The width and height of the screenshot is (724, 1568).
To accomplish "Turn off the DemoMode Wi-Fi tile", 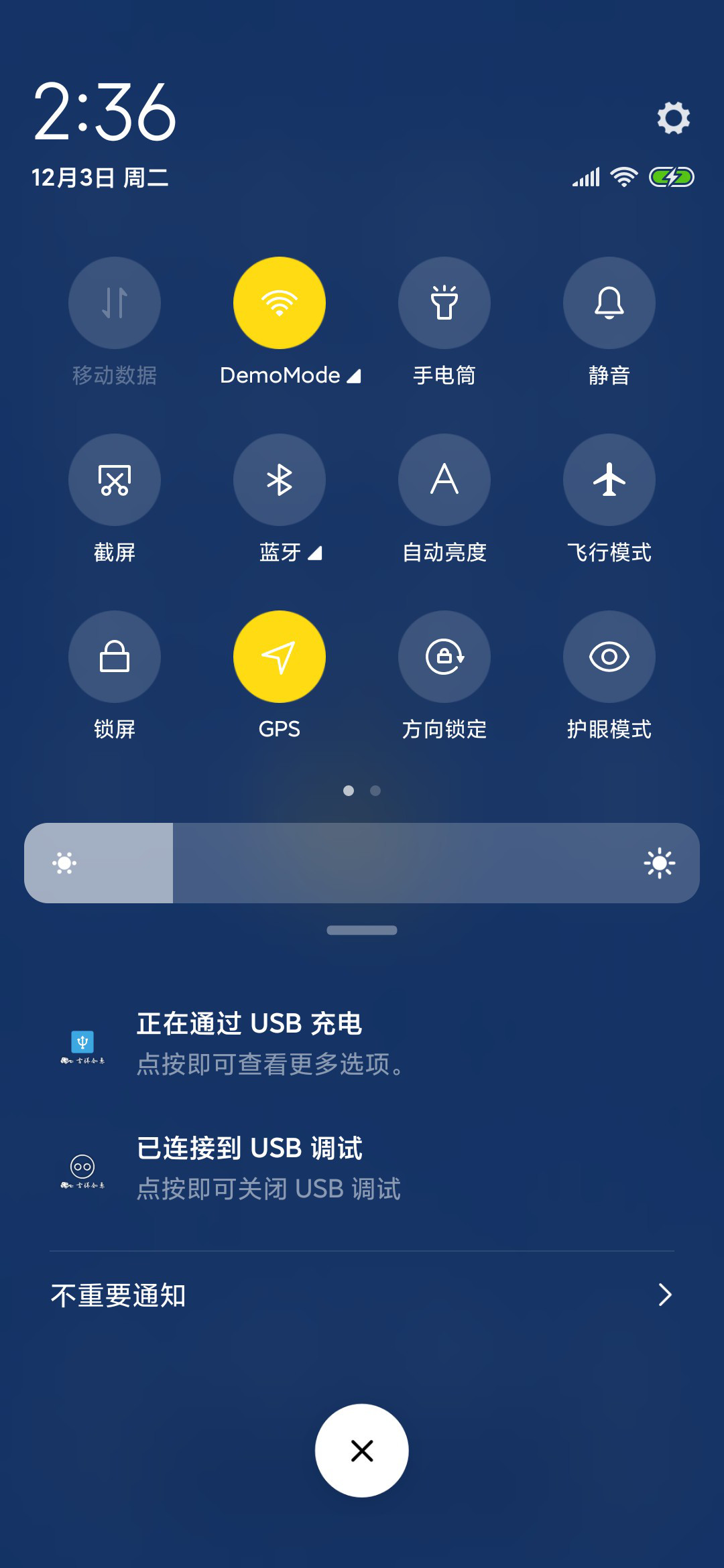I will (x=280, y=303).
